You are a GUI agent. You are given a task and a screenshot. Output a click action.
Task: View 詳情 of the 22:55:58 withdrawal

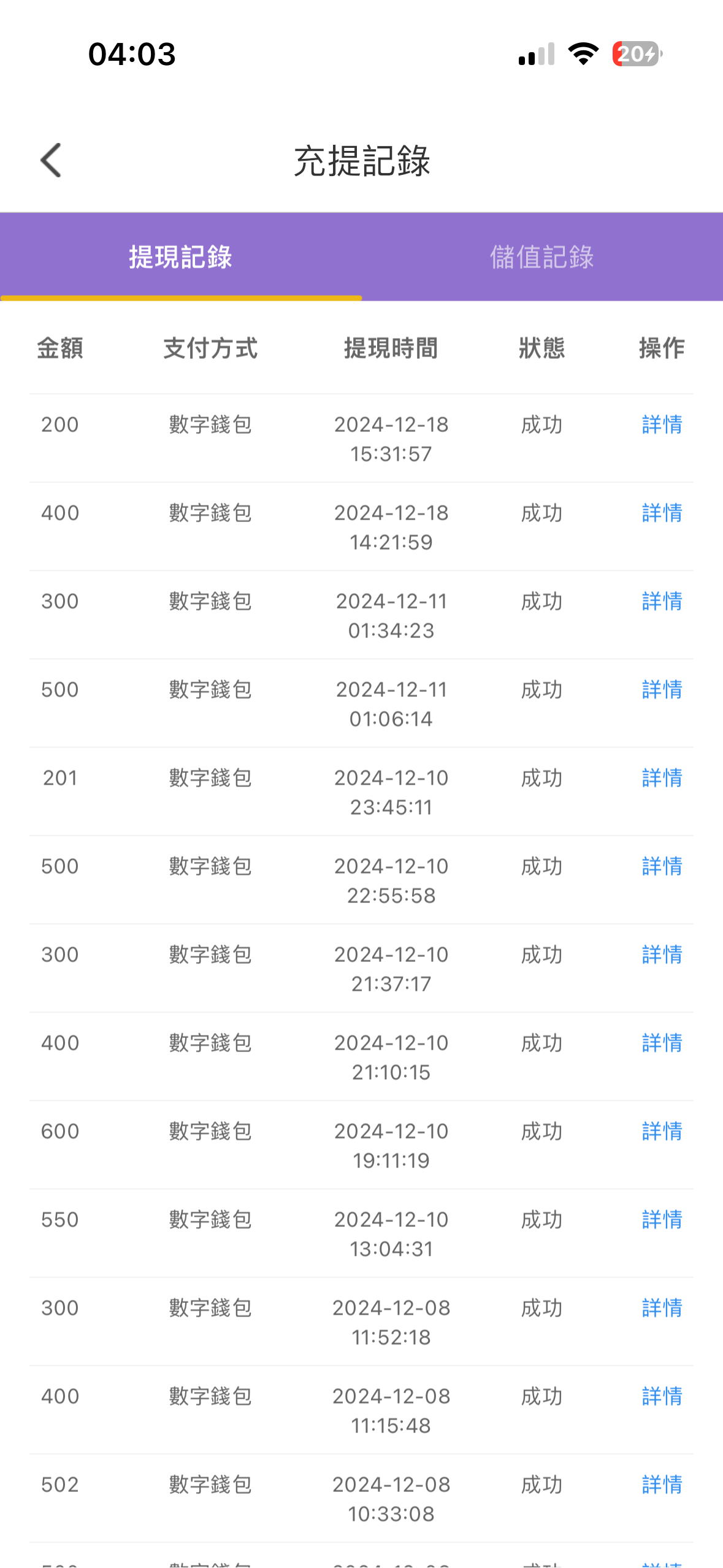(662, 866)
